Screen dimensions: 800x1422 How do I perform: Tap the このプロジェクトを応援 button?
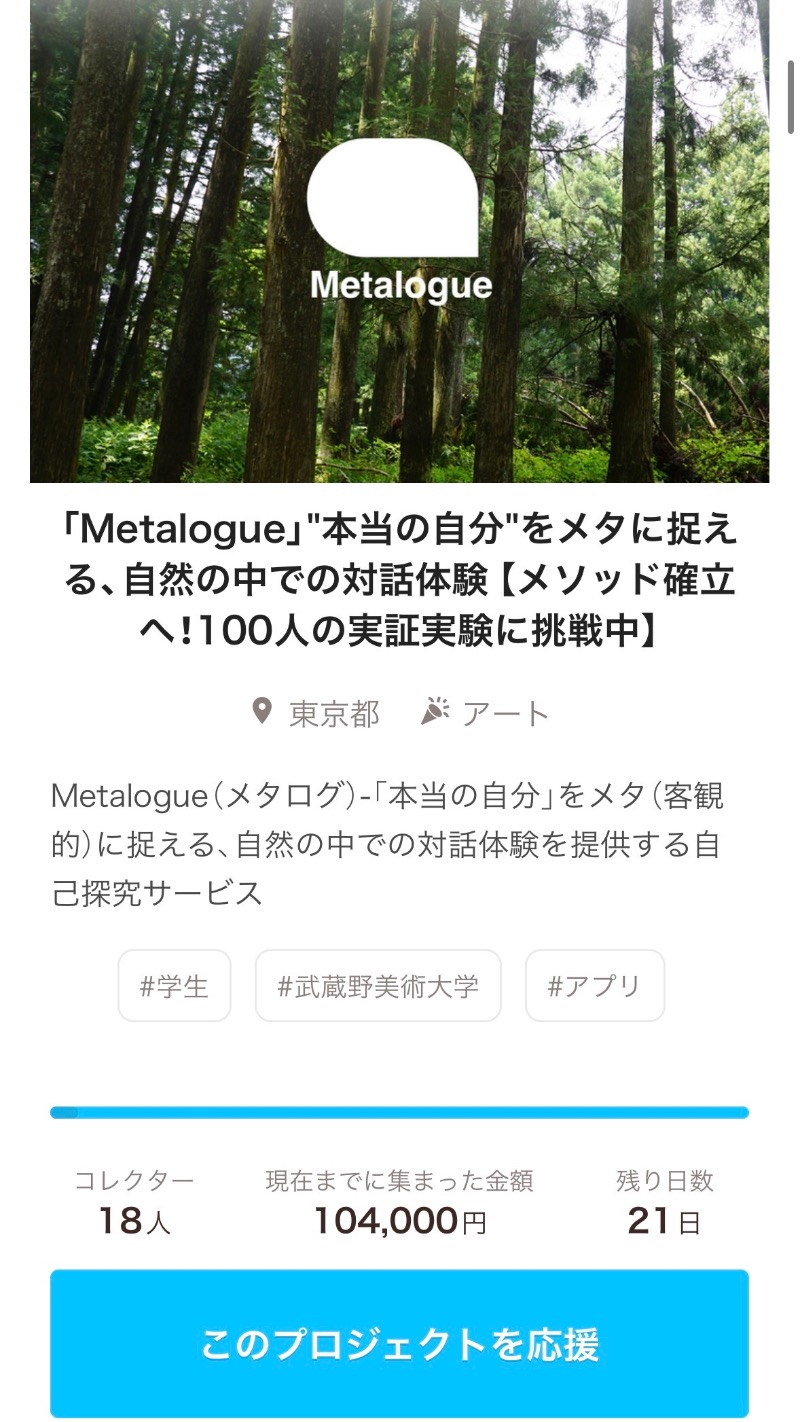click(x=399, y=1344)
